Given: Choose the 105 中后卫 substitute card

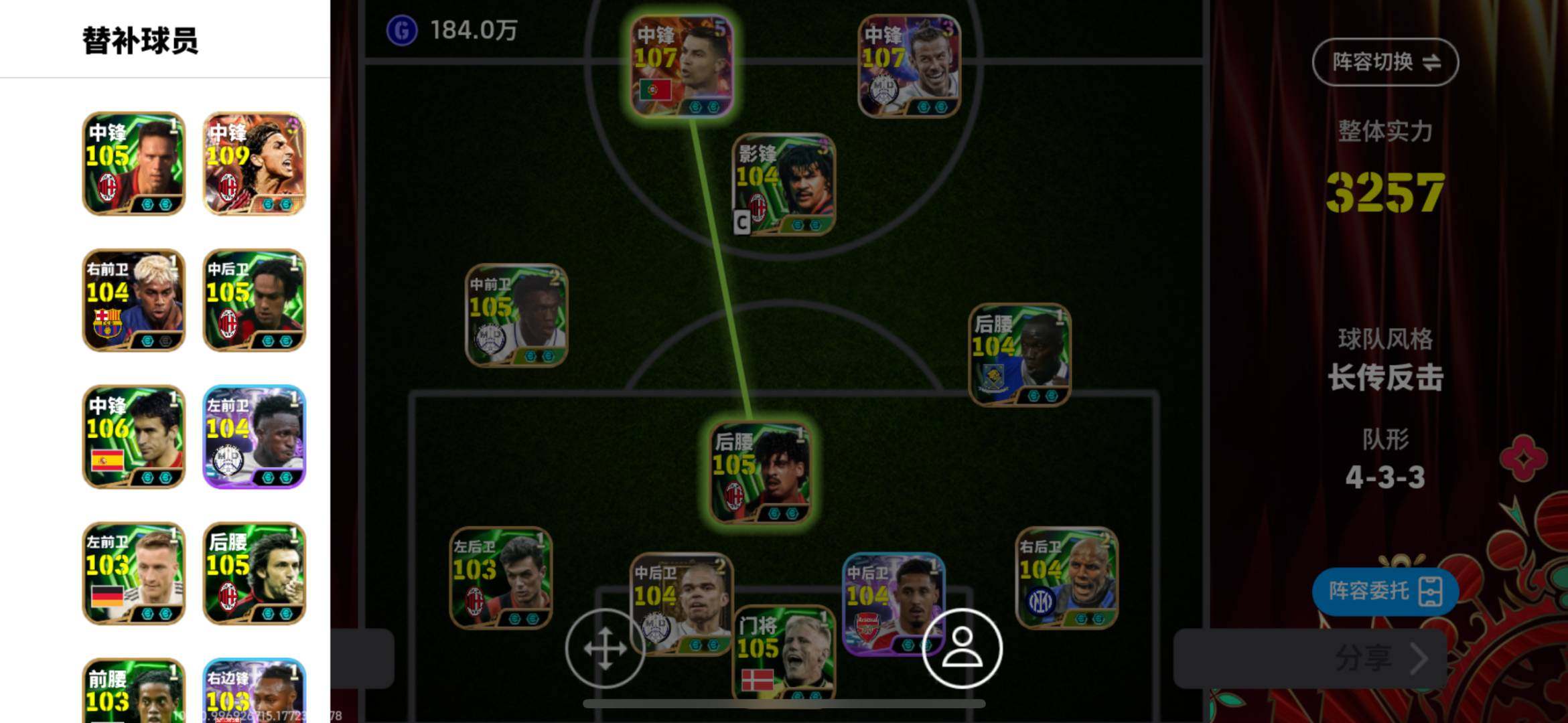Looking at the screenshot, I should (254, 301).
